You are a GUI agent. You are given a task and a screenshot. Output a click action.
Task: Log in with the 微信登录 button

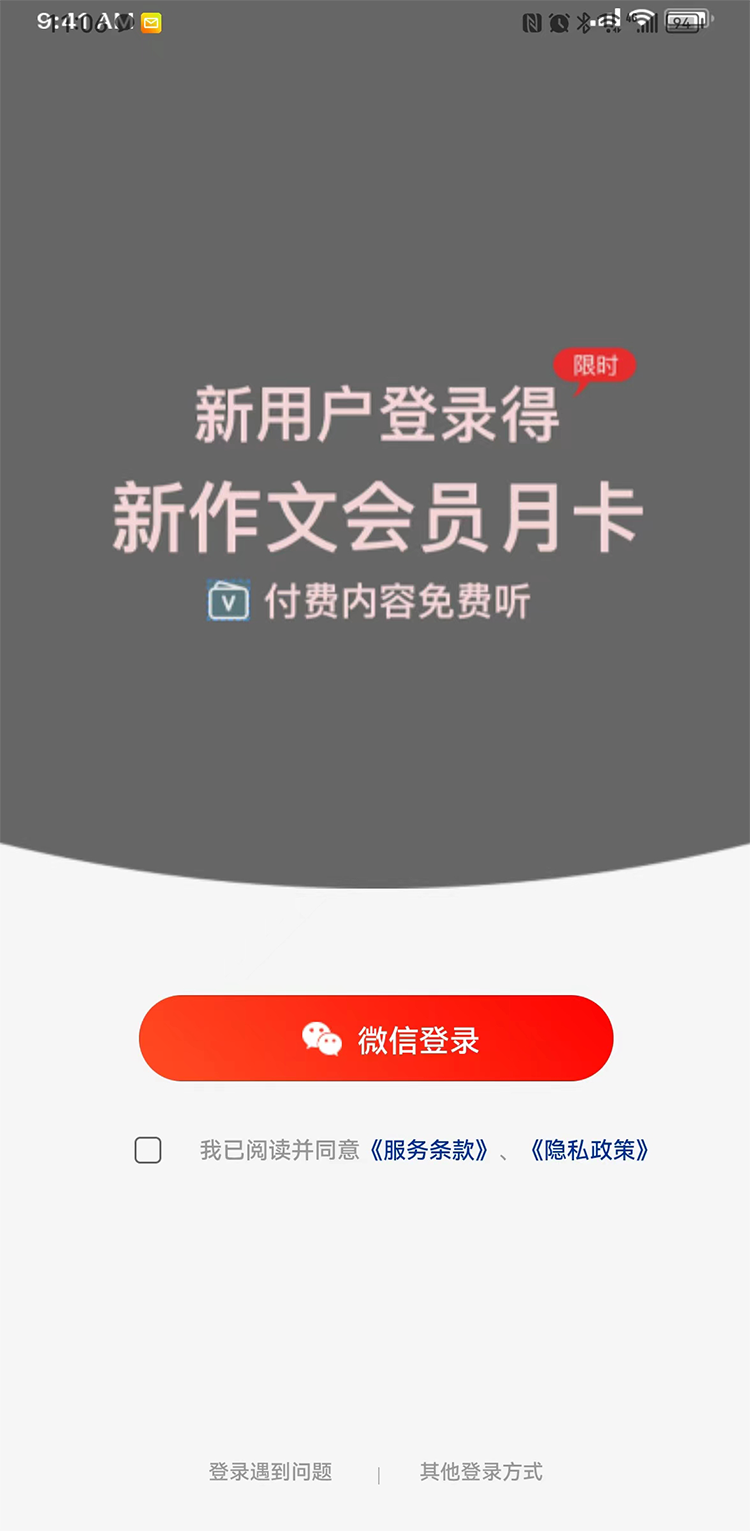click(x=375, y=1038)
